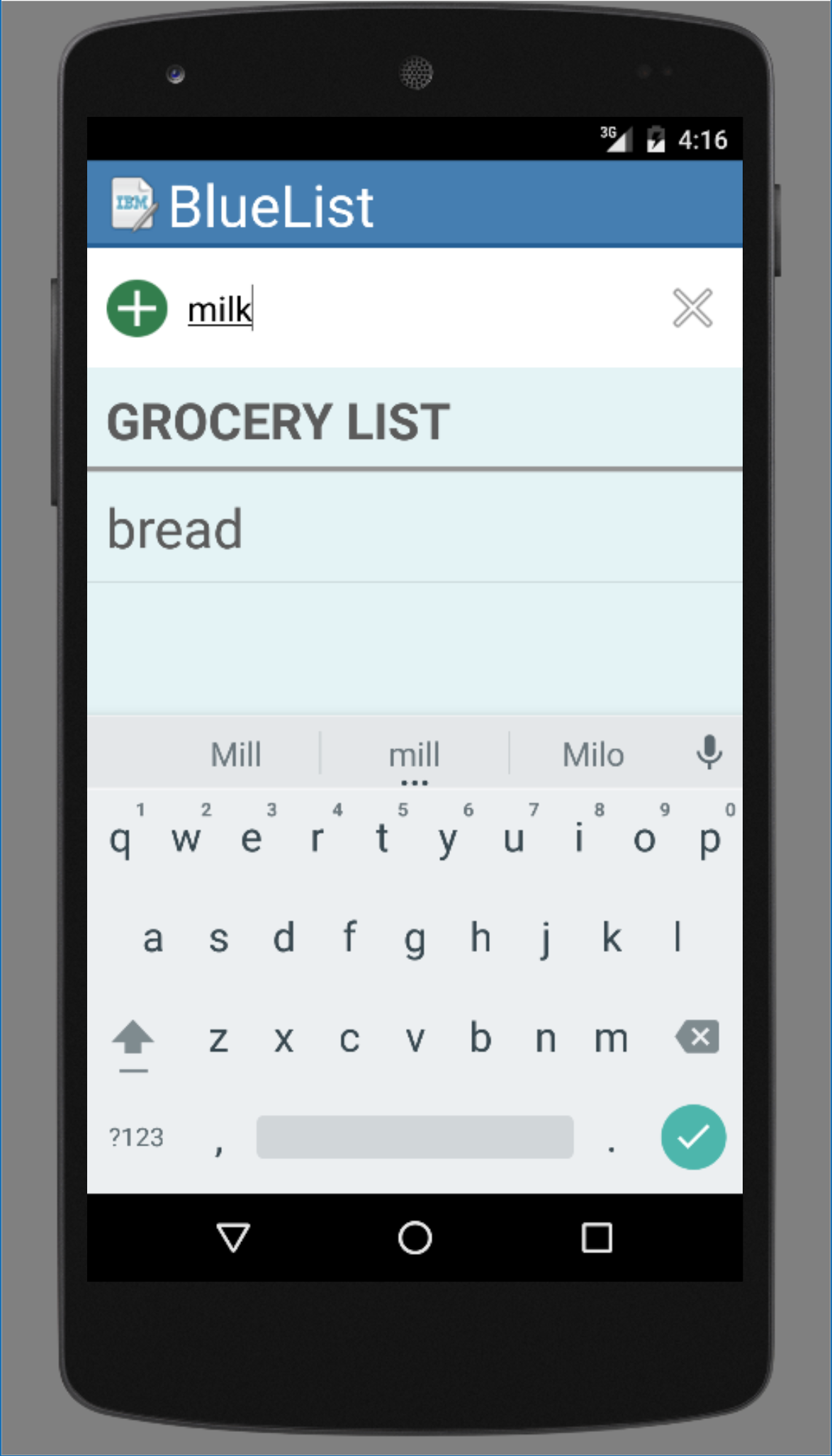Open recent apps with the square button
The width and height of the screenshot is (832, 1456).
coord(597,1238)
